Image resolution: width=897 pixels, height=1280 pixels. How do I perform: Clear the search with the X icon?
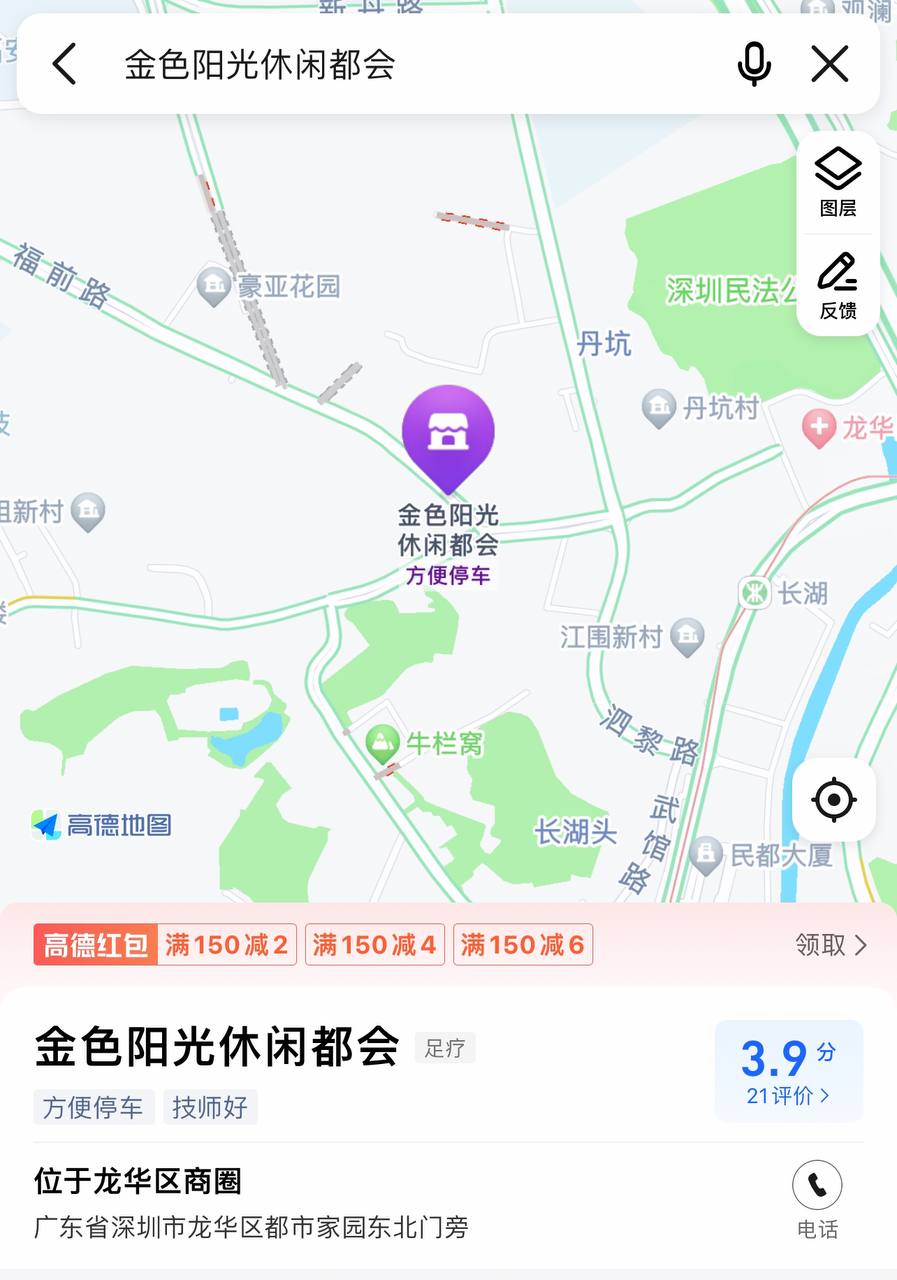point(829,65)
